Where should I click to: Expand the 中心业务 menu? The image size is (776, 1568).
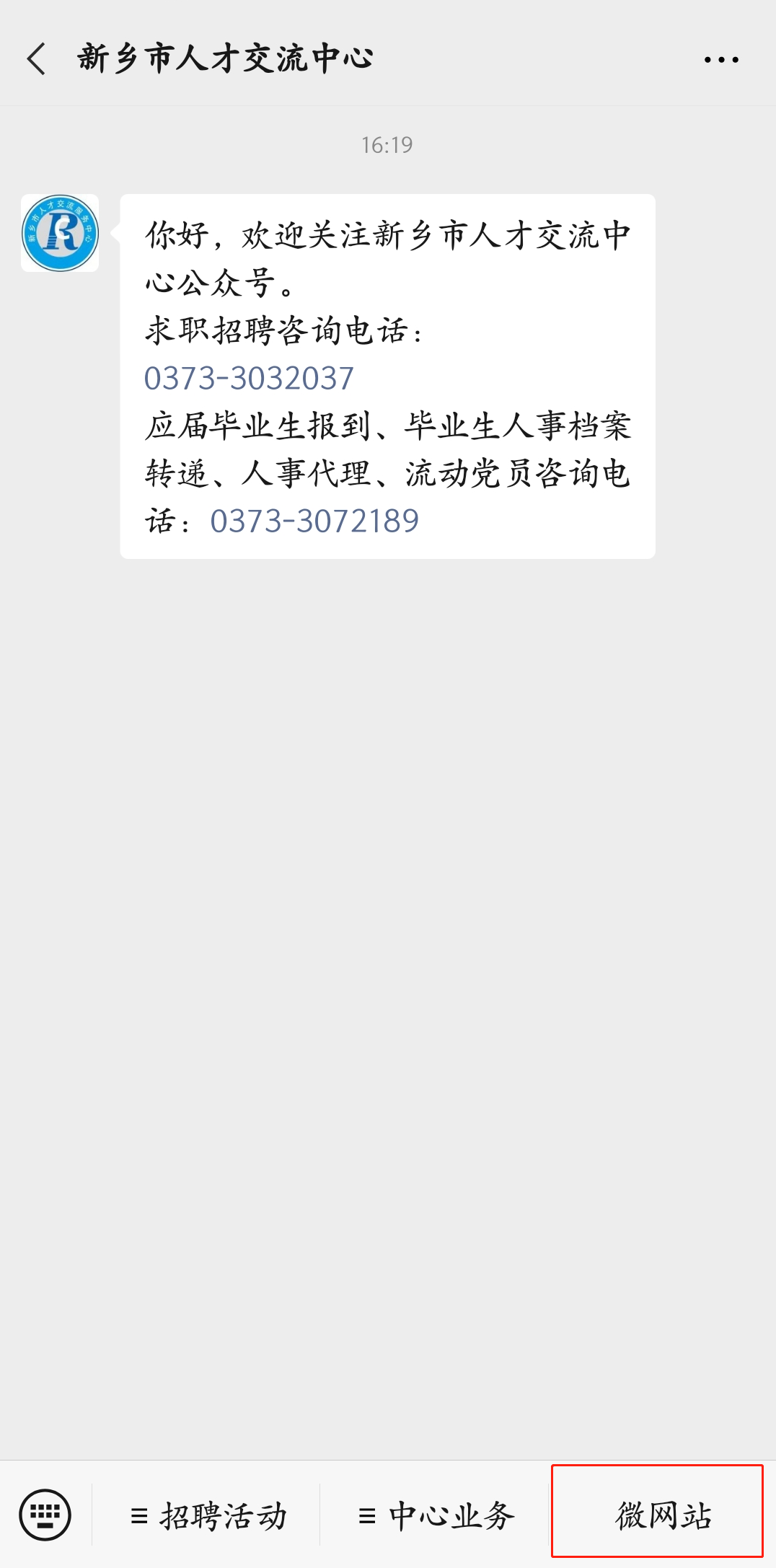point(436,1515)
